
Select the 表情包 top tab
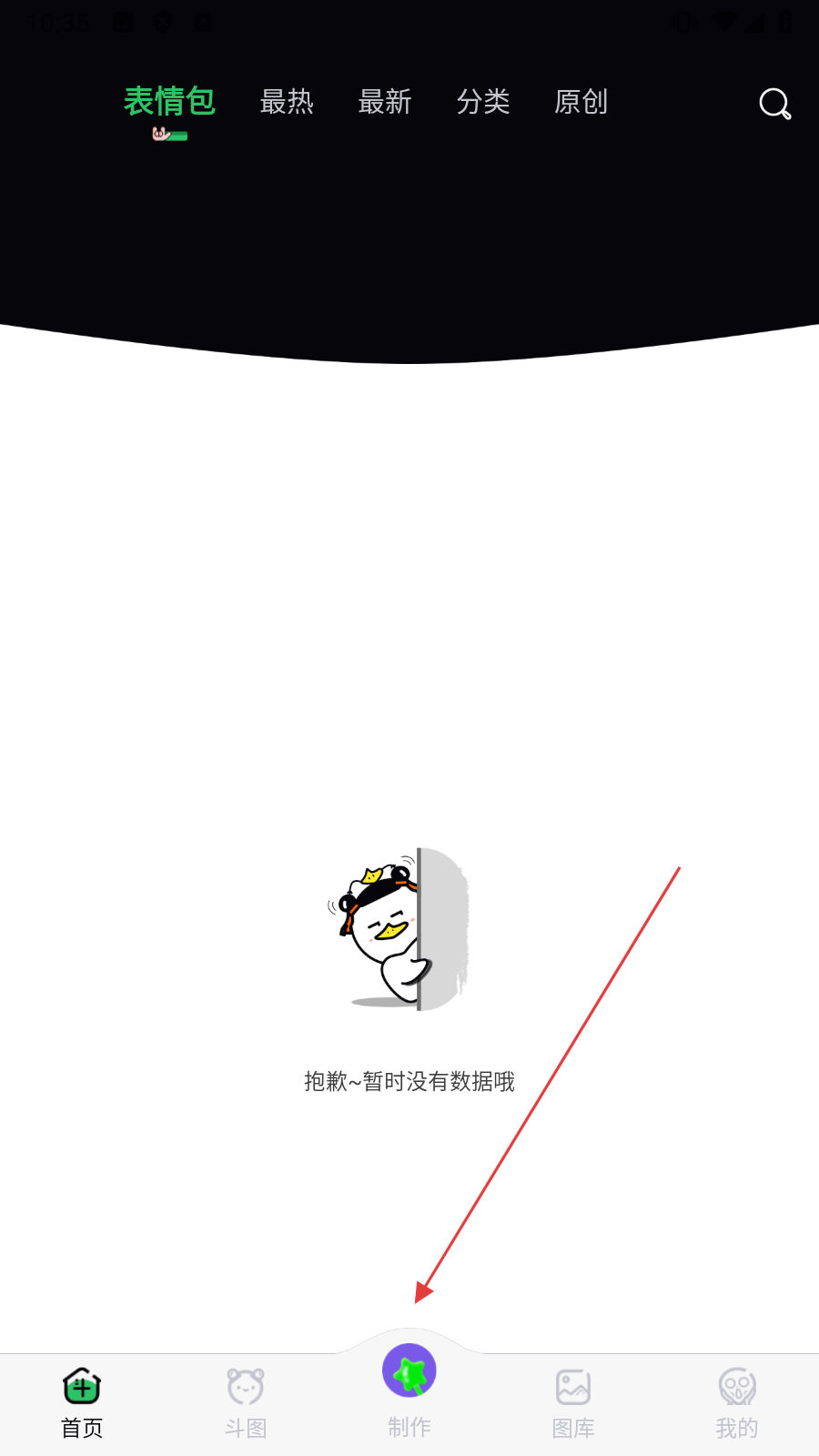169,102
